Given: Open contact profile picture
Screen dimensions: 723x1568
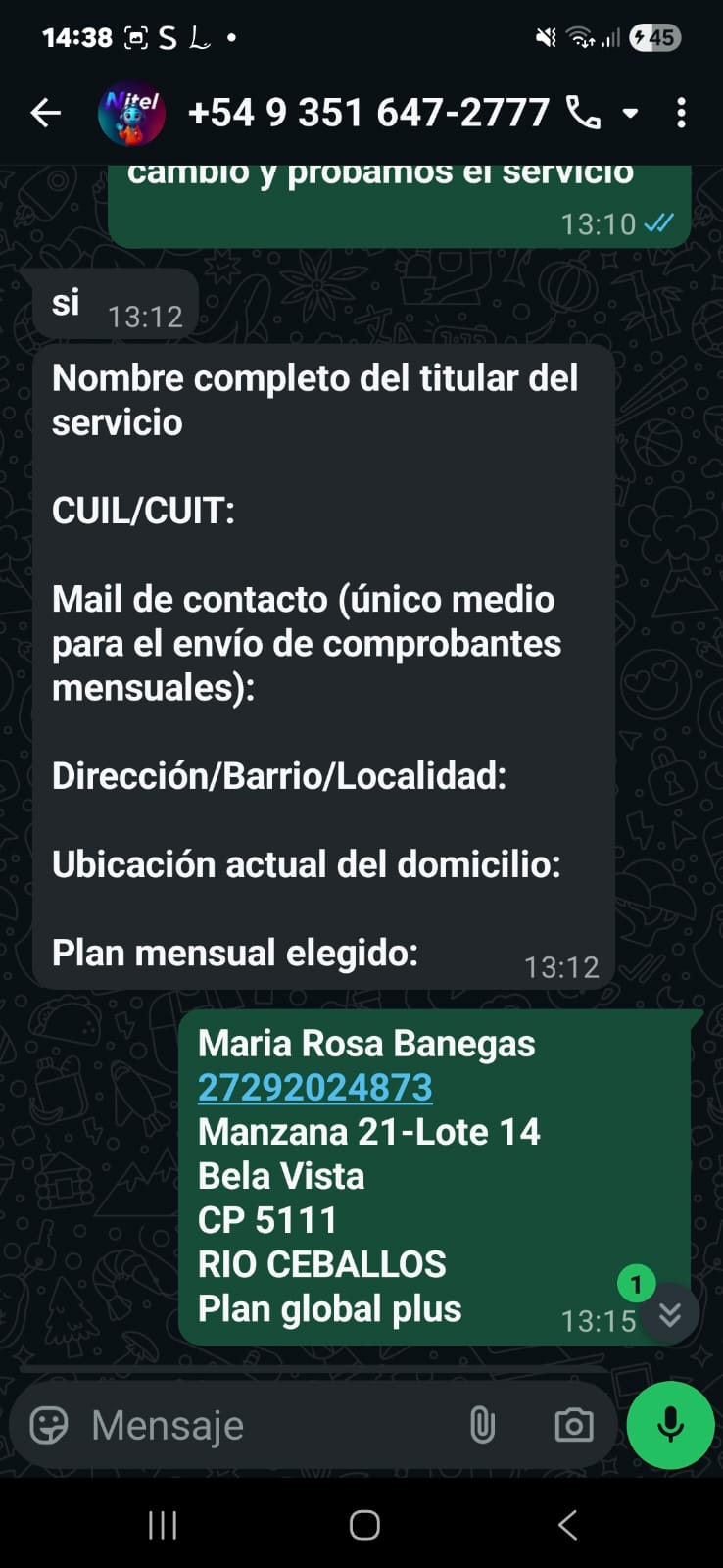Looking at the screenshot, I should tap(131, 114).
